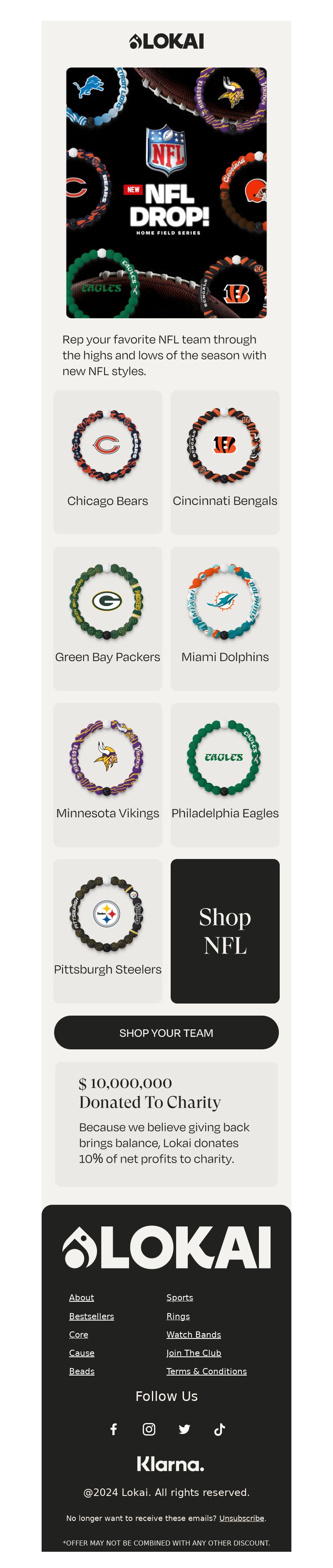This screenshot has width=333, height=1568.
Task: Go to Bestsellers
Action: coord(91,1316)
